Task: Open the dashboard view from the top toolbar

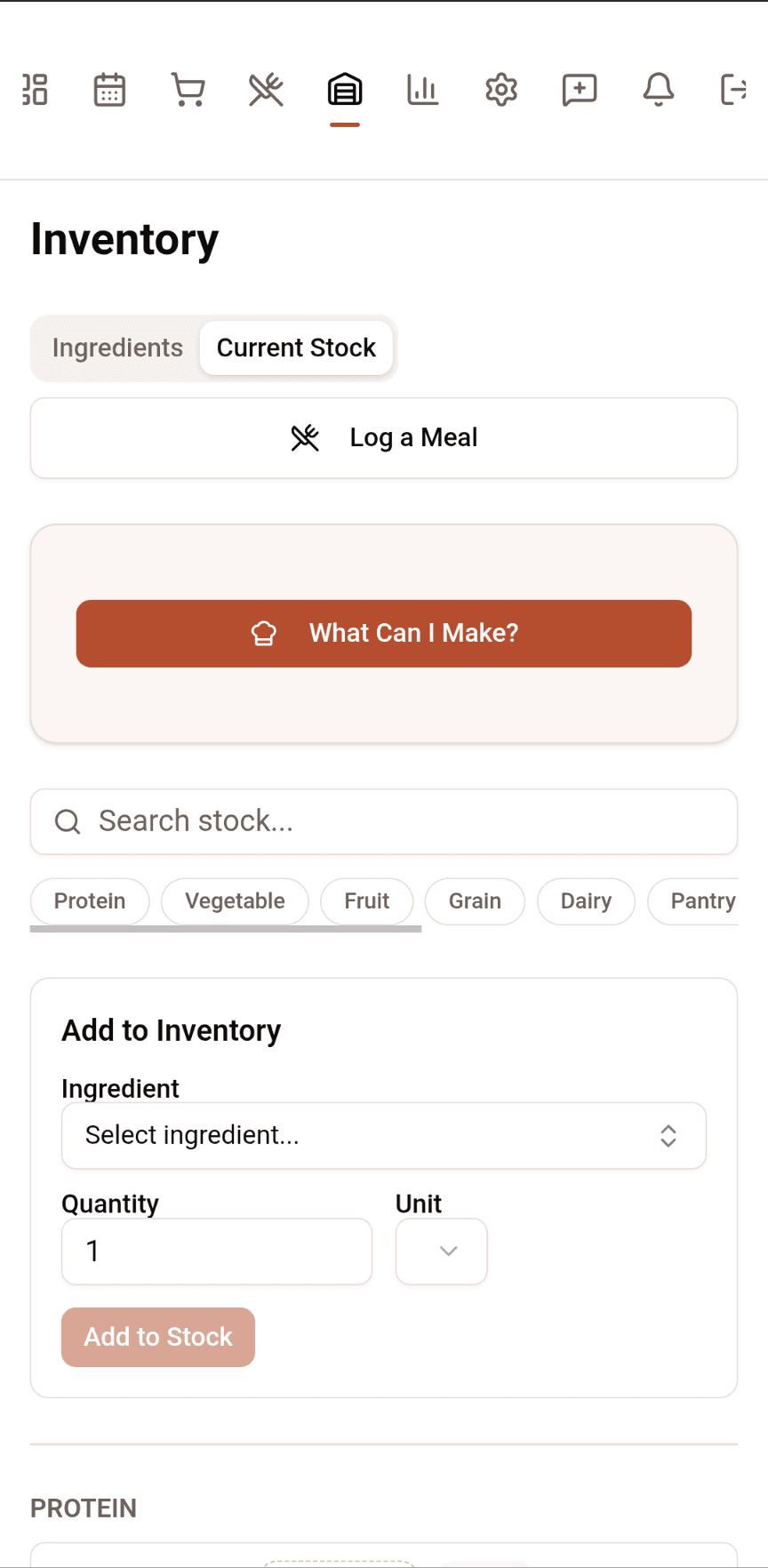Action: point(35,90)
